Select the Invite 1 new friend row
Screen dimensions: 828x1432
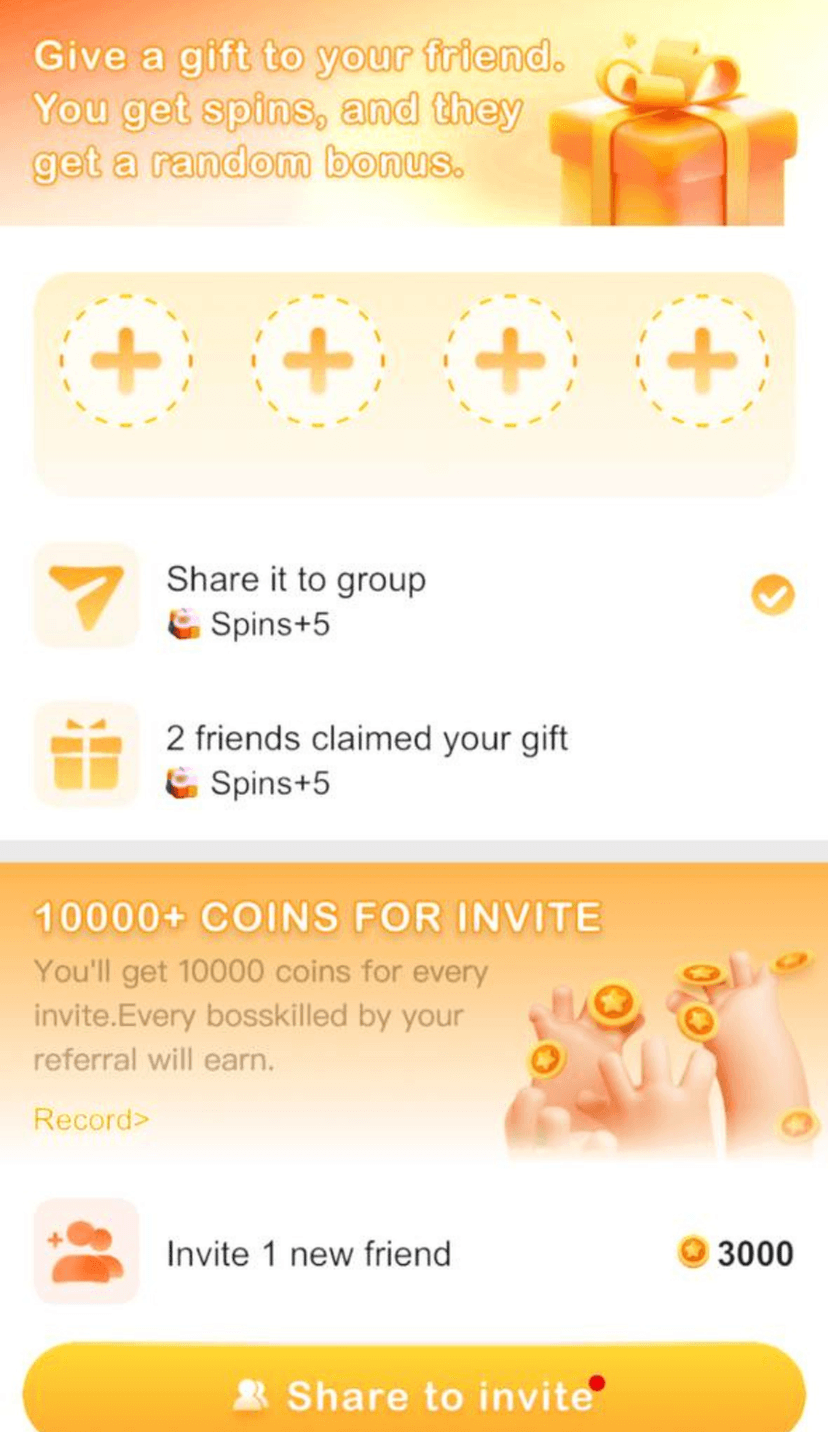308,1253
